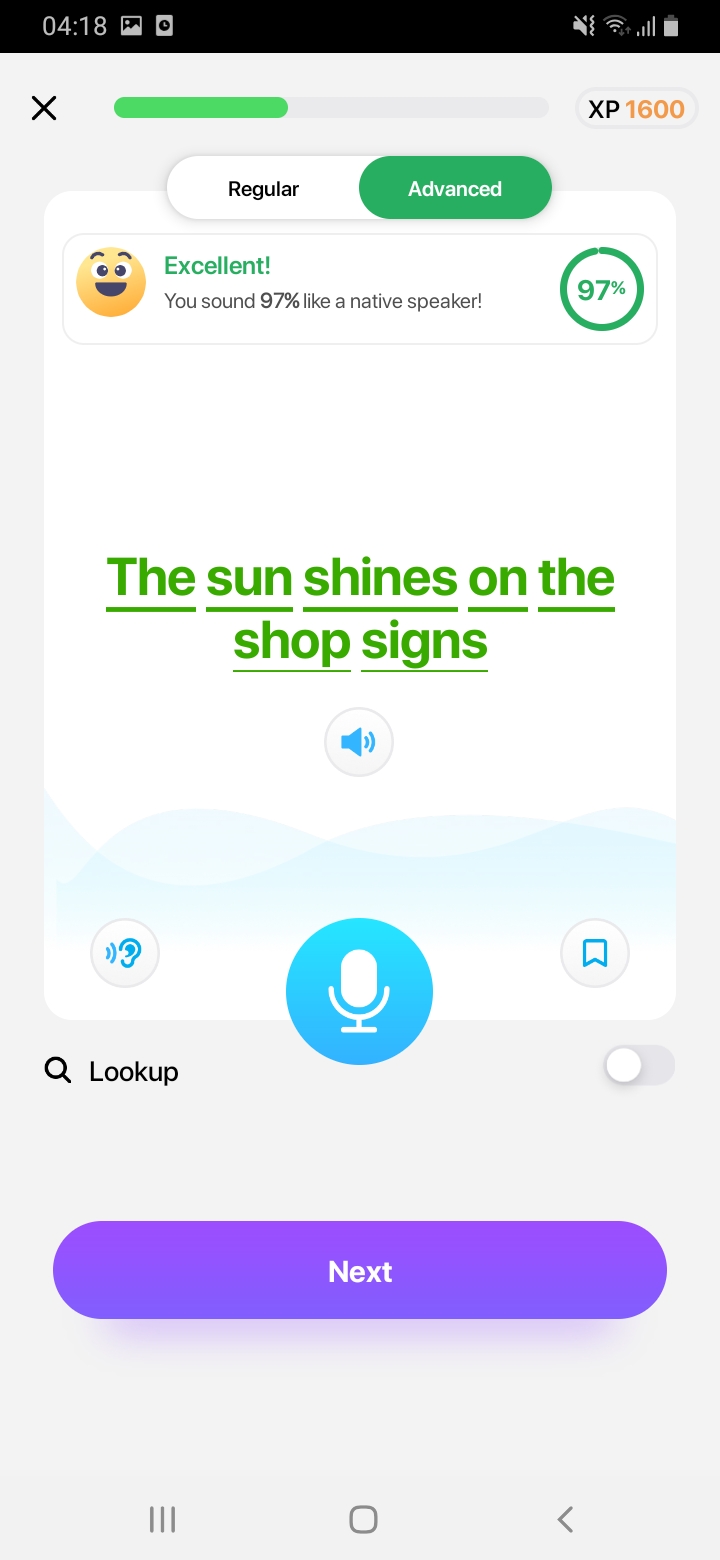This screenshot has width=720, height=1560.
Task: Tap the microphone to record again
Action: (359, 992)
